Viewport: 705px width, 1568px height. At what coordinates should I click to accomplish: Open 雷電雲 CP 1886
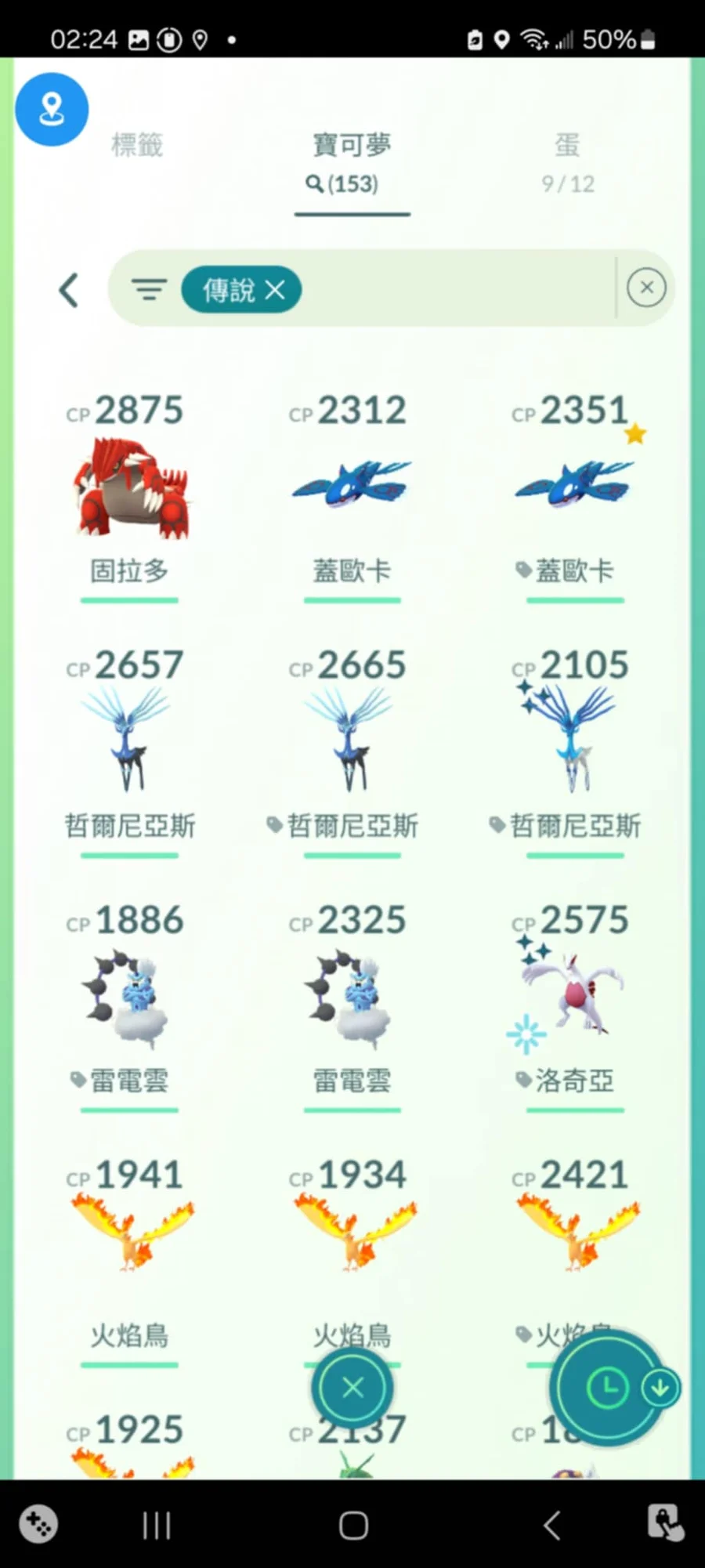pos(128,997)
